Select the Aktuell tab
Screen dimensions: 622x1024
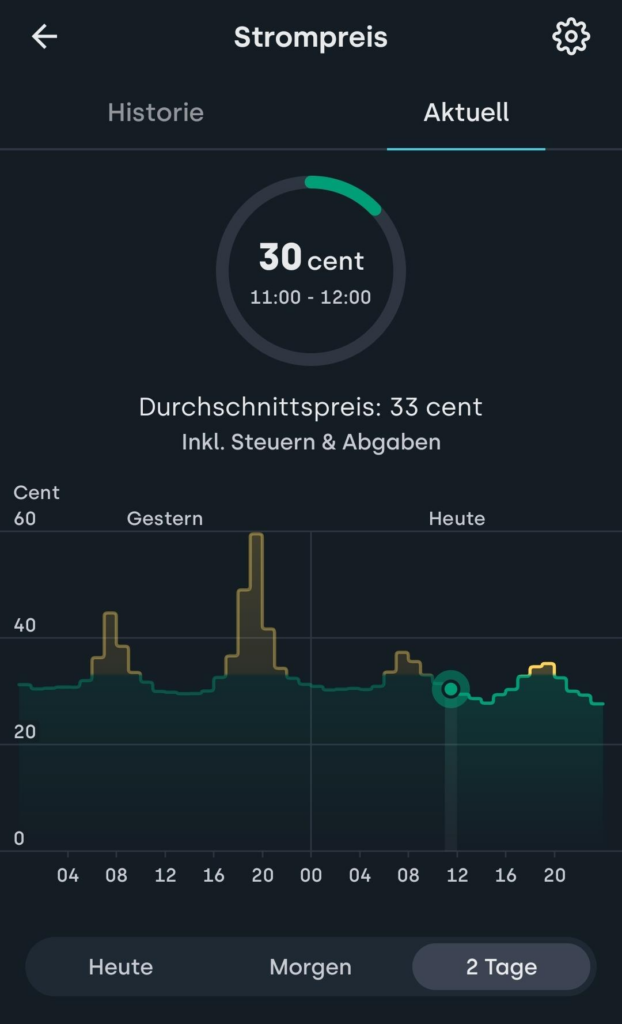[466, 112]
